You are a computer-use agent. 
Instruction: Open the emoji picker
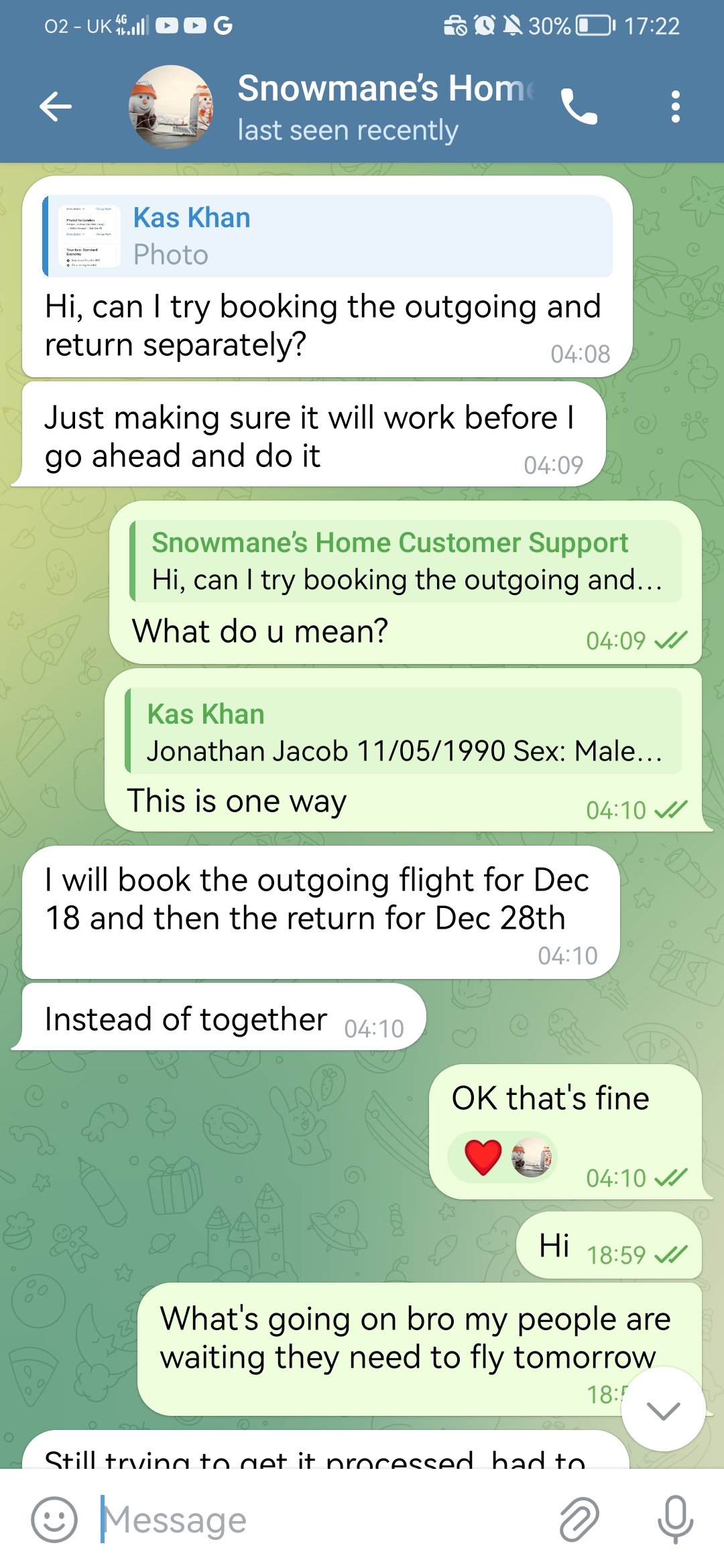coord(54,1520)
